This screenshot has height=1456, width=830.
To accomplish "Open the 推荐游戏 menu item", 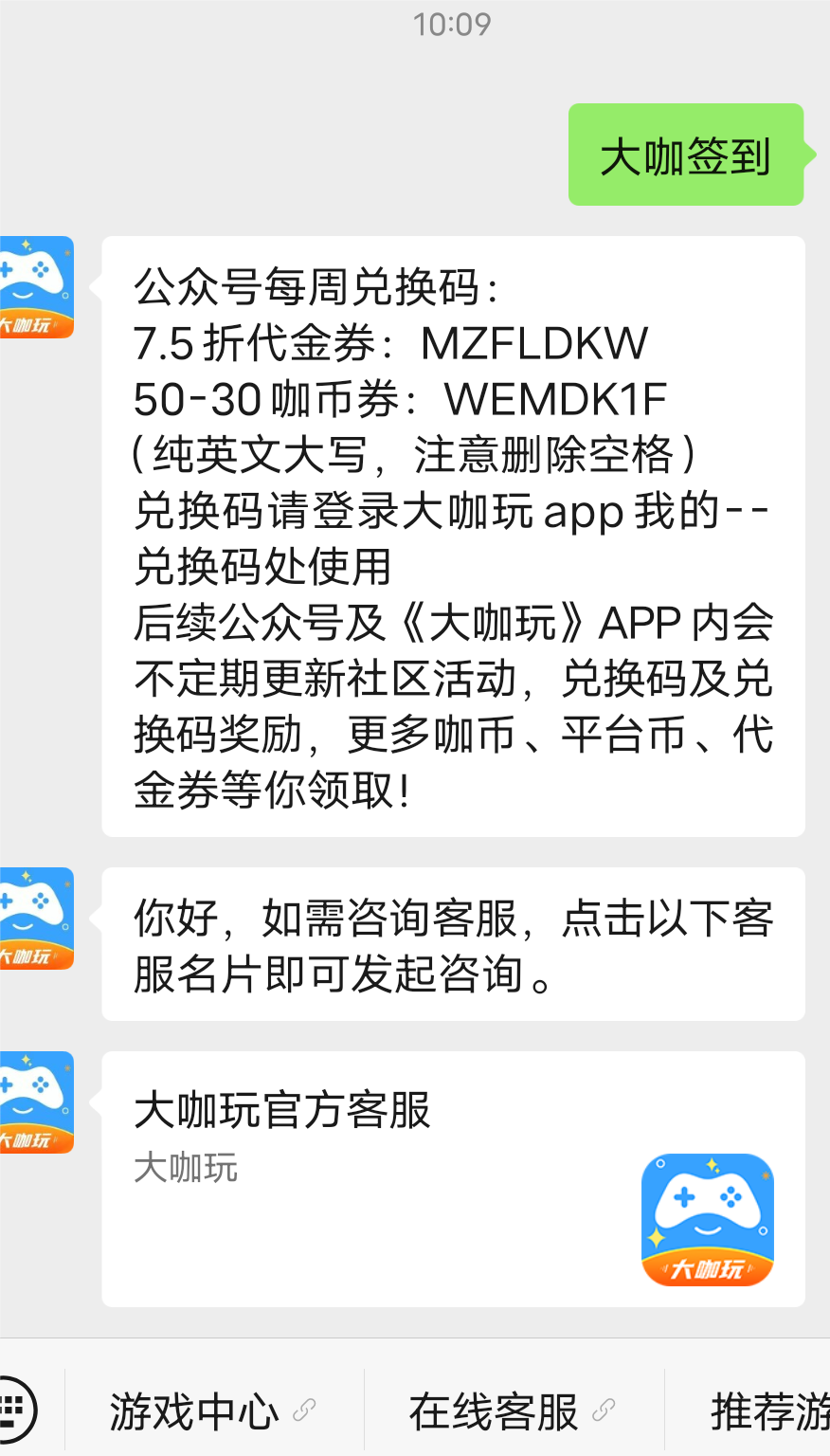I will click(767, 1411).
